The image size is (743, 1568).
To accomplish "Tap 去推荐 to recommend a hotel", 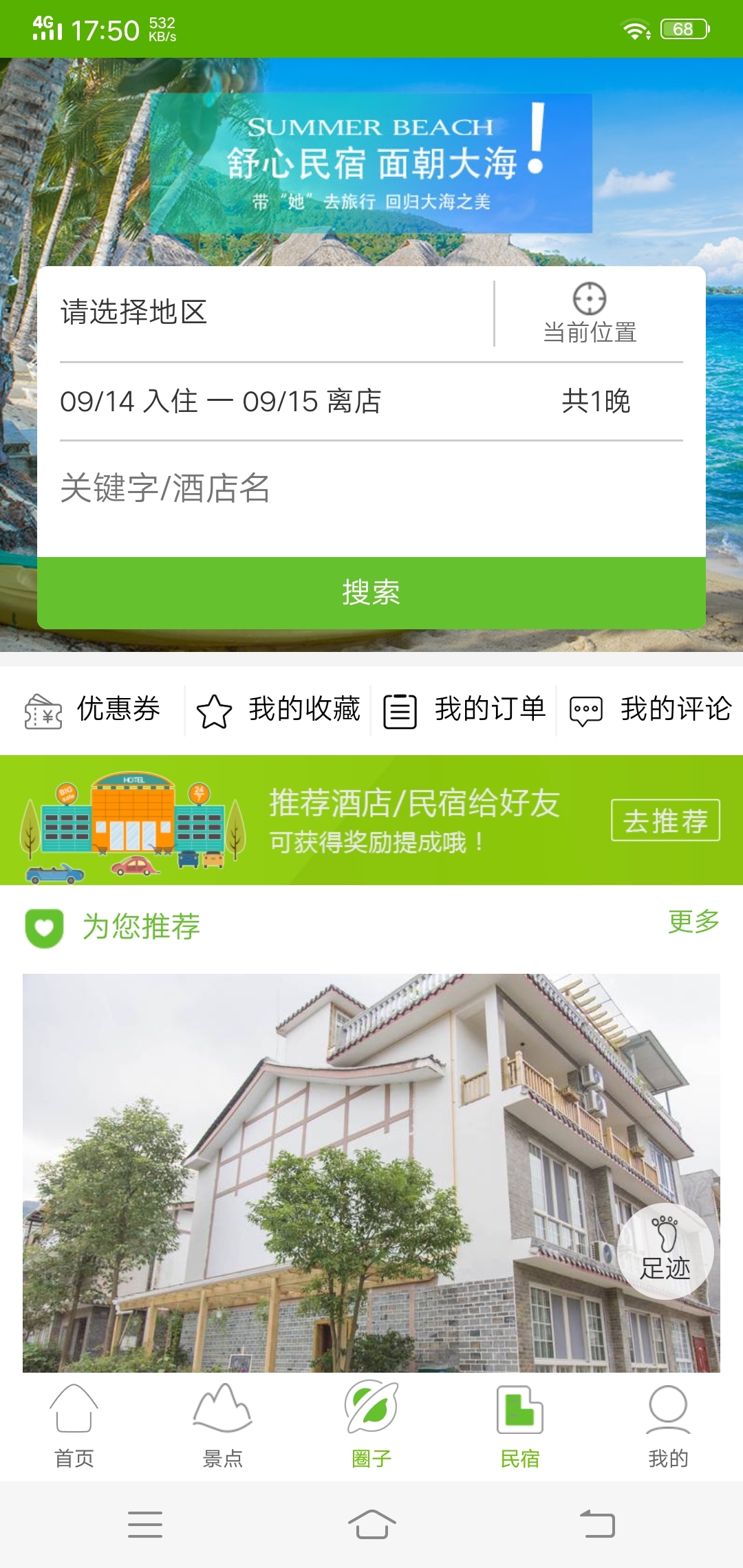I will coord(665,820).
